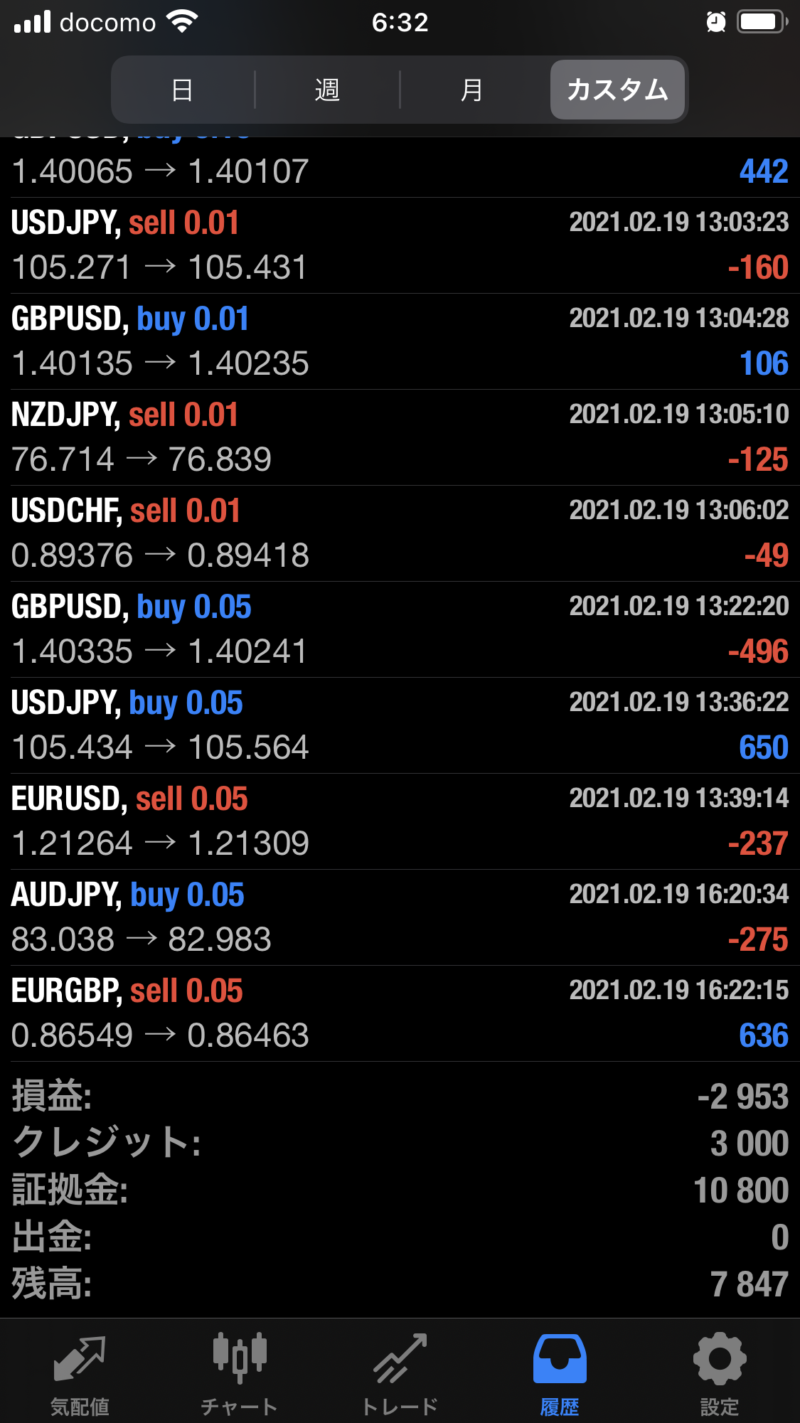Open the USDJPY sell 0.01 trade
This screenshot has width=800, height=1423.
tap(400, 245)
